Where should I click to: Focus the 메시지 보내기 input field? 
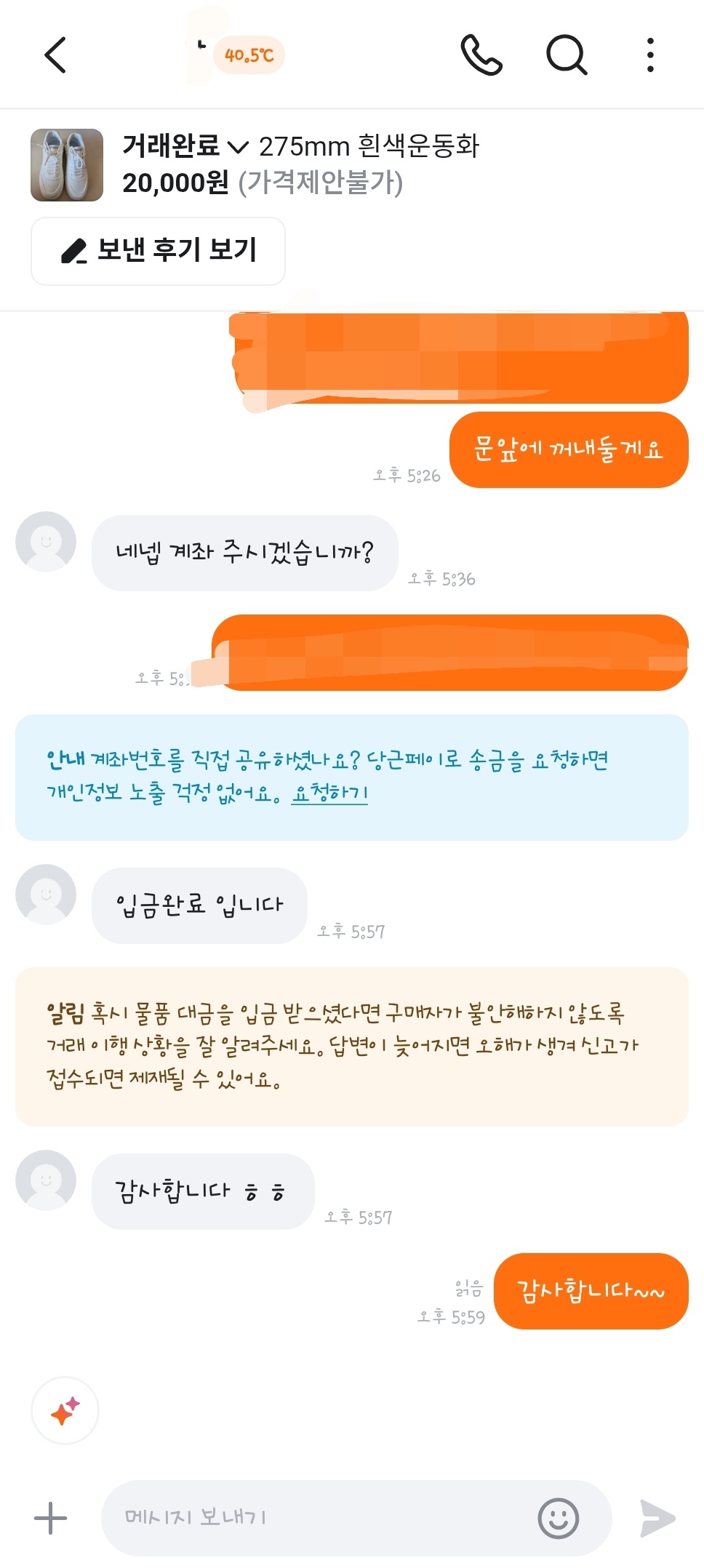(x=320, y=1518)
